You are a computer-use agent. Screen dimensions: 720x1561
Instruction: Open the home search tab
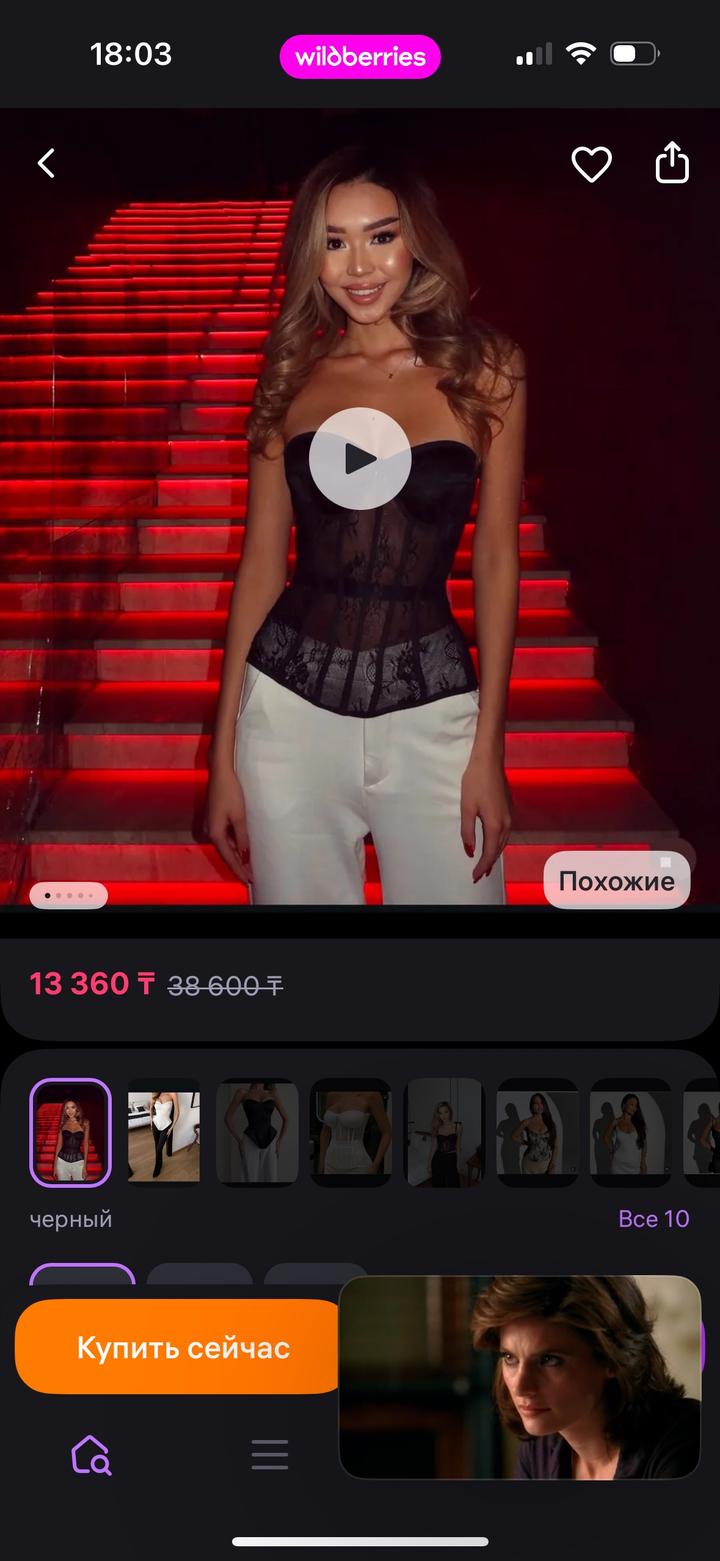(91, 1455)
